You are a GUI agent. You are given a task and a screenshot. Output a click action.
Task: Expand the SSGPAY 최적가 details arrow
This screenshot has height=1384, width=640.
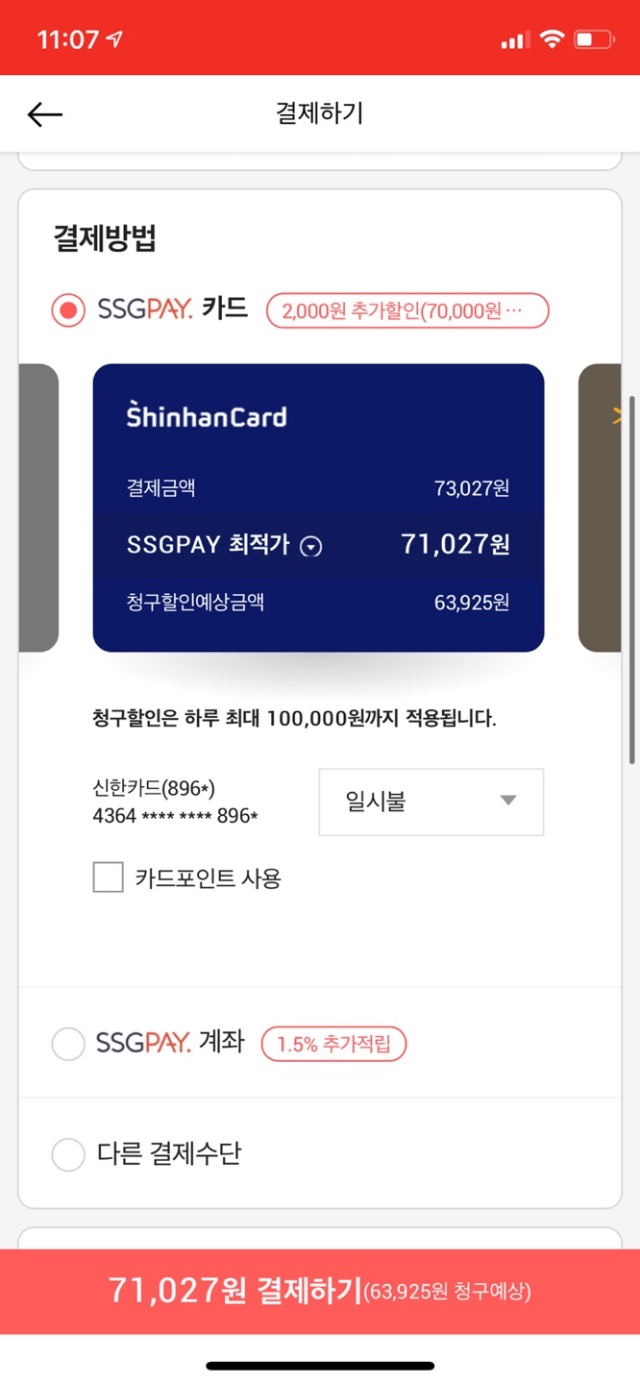pos(312,546)
